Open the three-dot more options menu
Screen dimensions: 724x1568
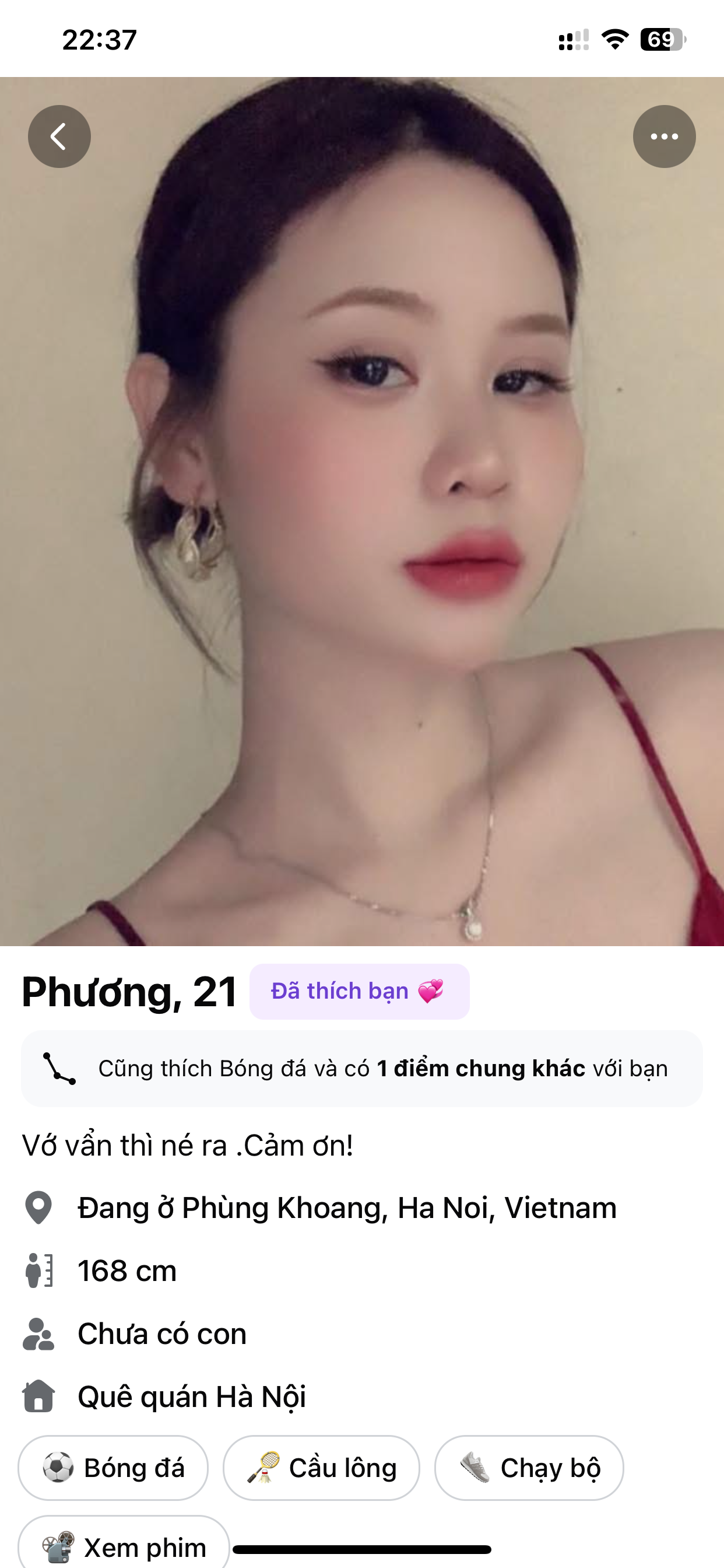click(x=664, y=136)
